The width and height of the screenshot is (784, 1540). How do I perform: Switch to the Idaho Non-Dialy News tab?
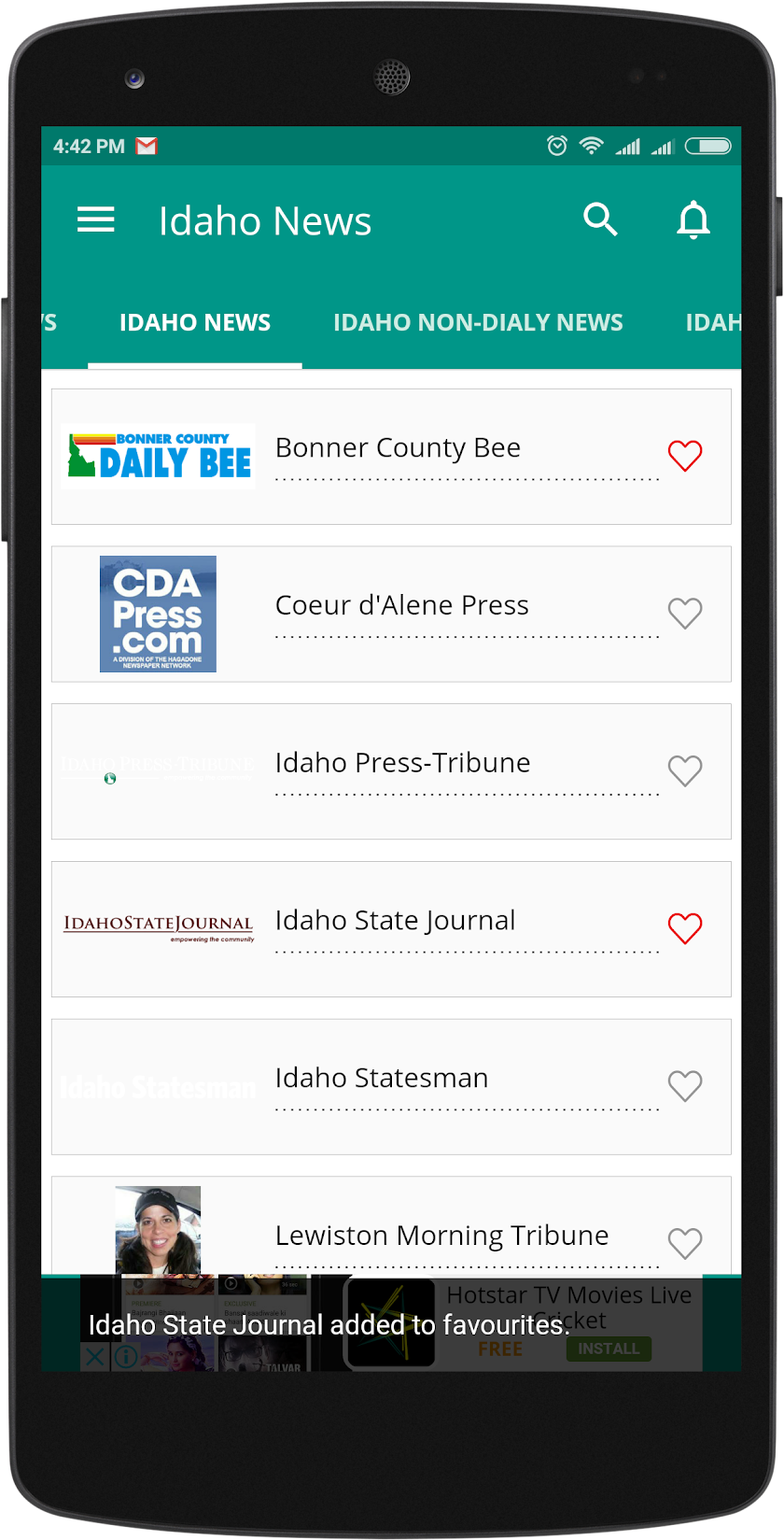pyautogui.click(x=478, y=323)
